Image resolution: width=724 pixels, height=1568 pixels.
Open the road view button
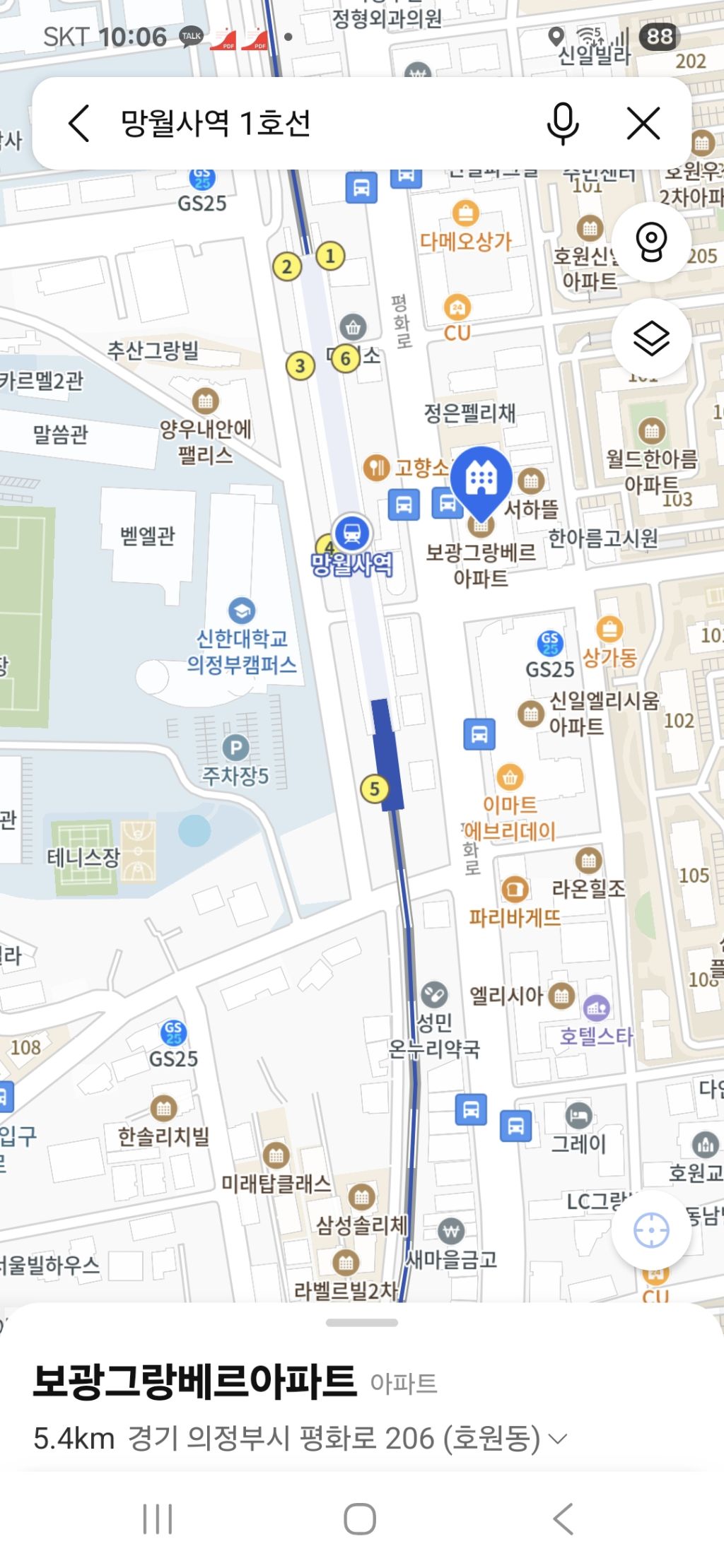click(x=650, y=242)
